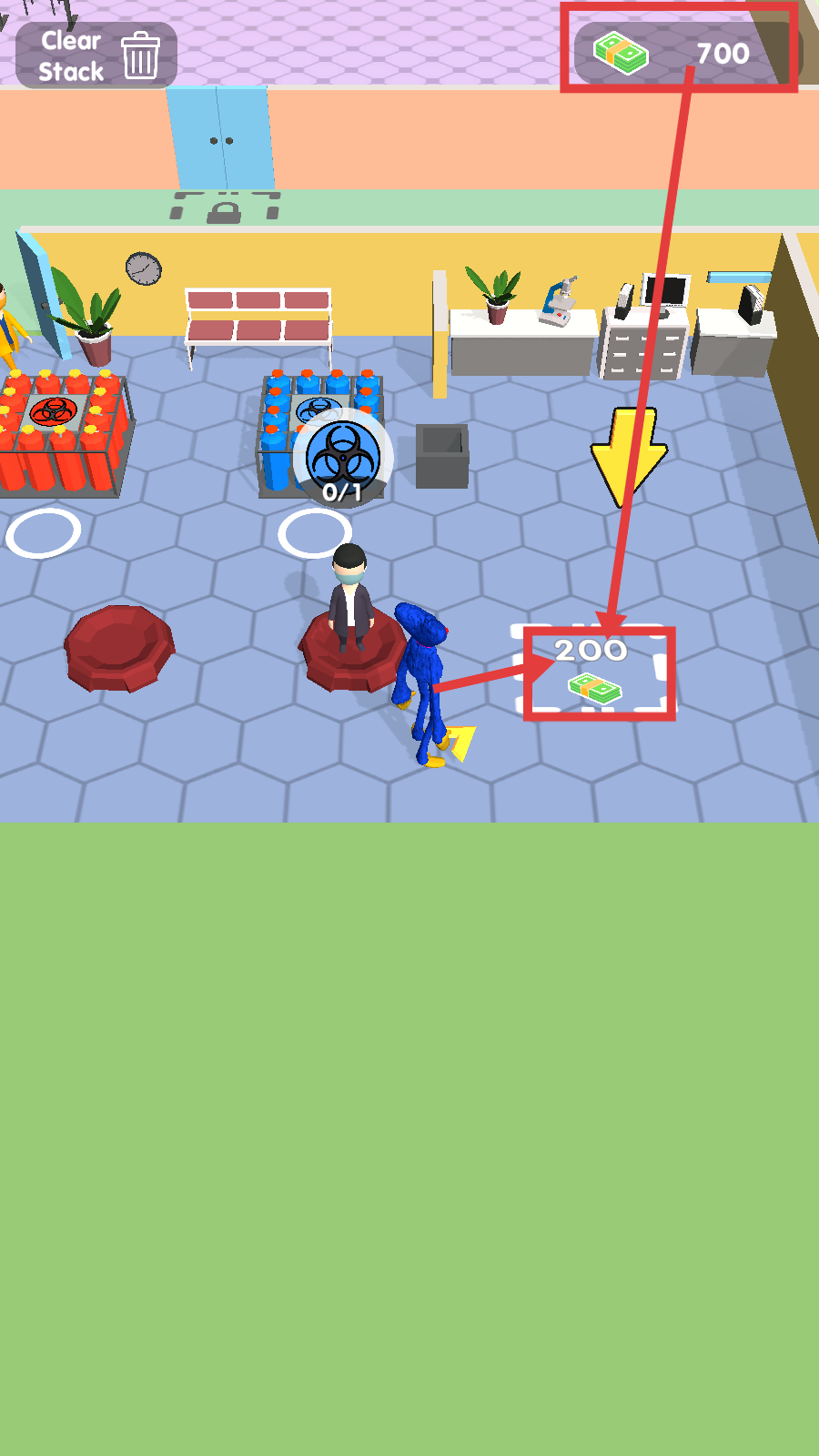
Task: Tap the Clear Stack trash button
Action: (x=96, y=56)
